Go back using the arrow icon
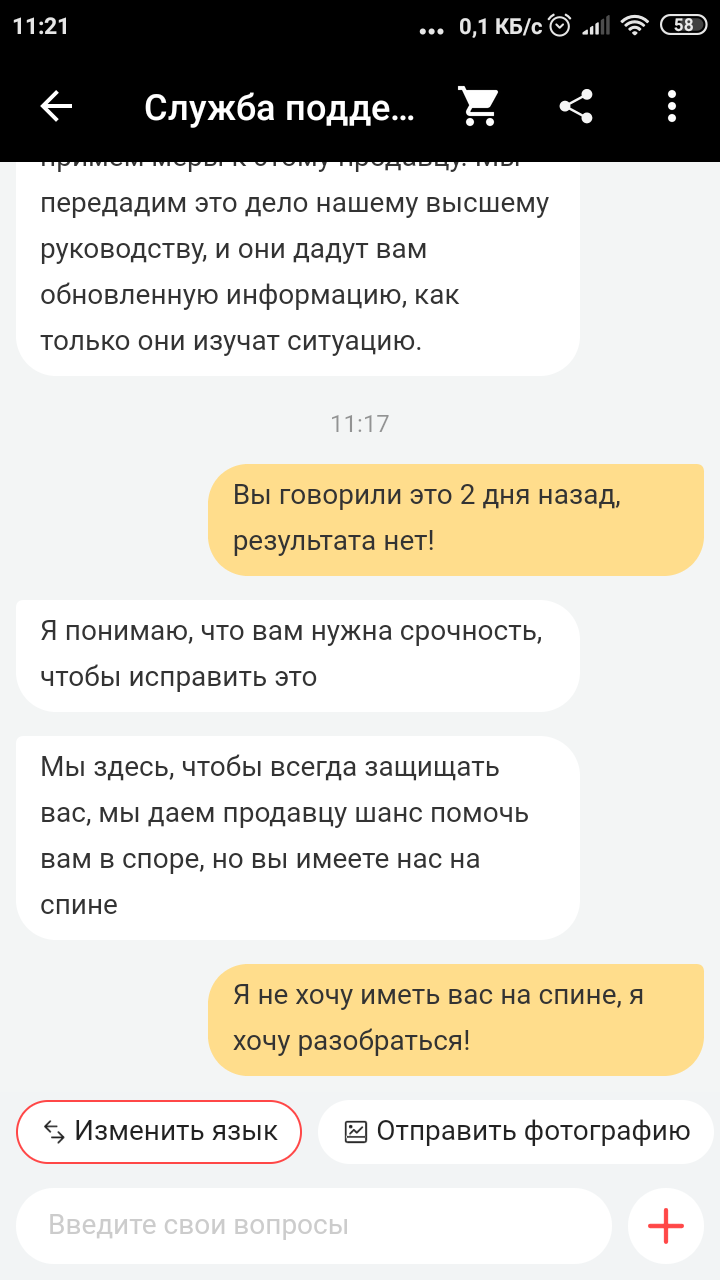This screenshot has width=720, height=1280. pos(56,107)
